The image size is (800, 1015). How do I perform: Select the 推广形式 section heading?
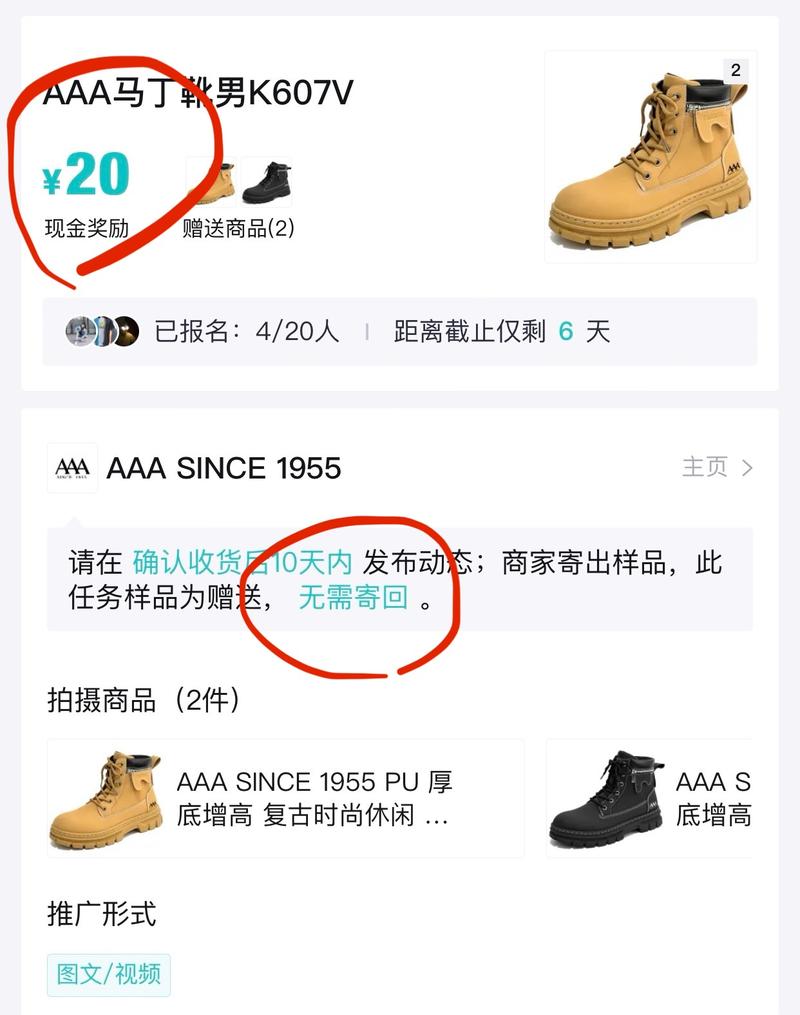click(x=100, y=910)
